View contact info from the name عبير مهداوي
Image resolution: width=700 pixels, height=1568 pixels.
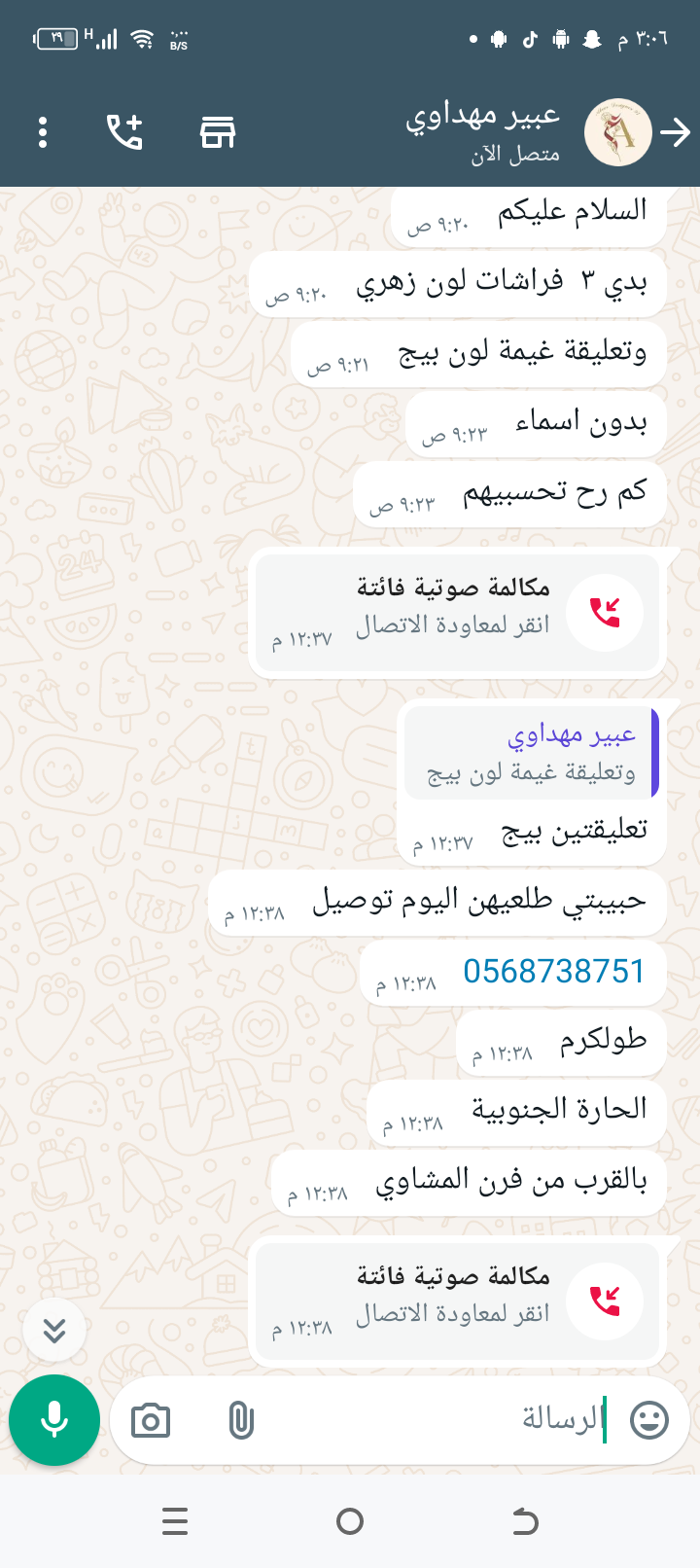483,117
